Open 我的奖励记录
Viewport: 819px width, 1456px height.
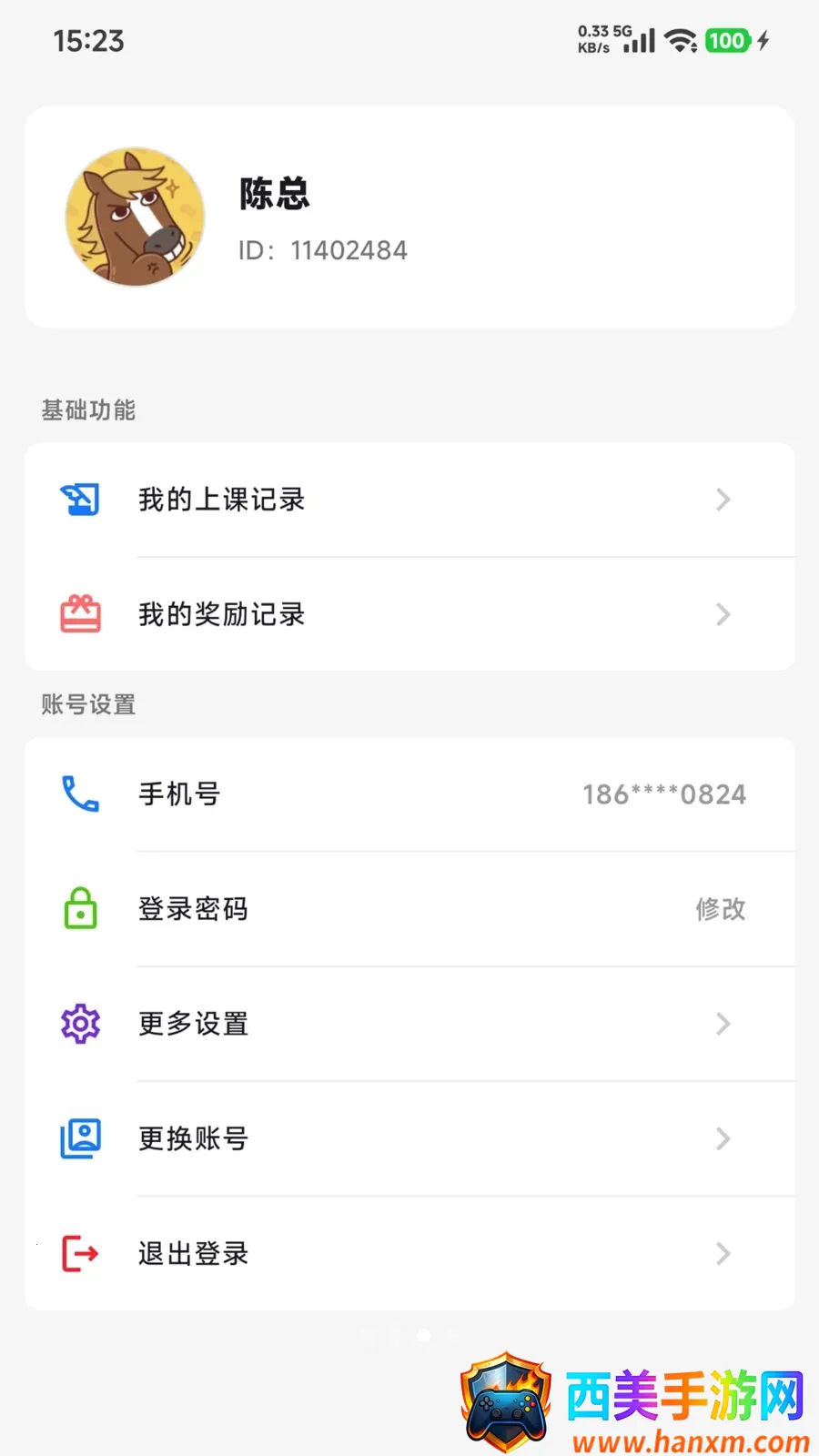pyautogui.click(x=409, y=614)
